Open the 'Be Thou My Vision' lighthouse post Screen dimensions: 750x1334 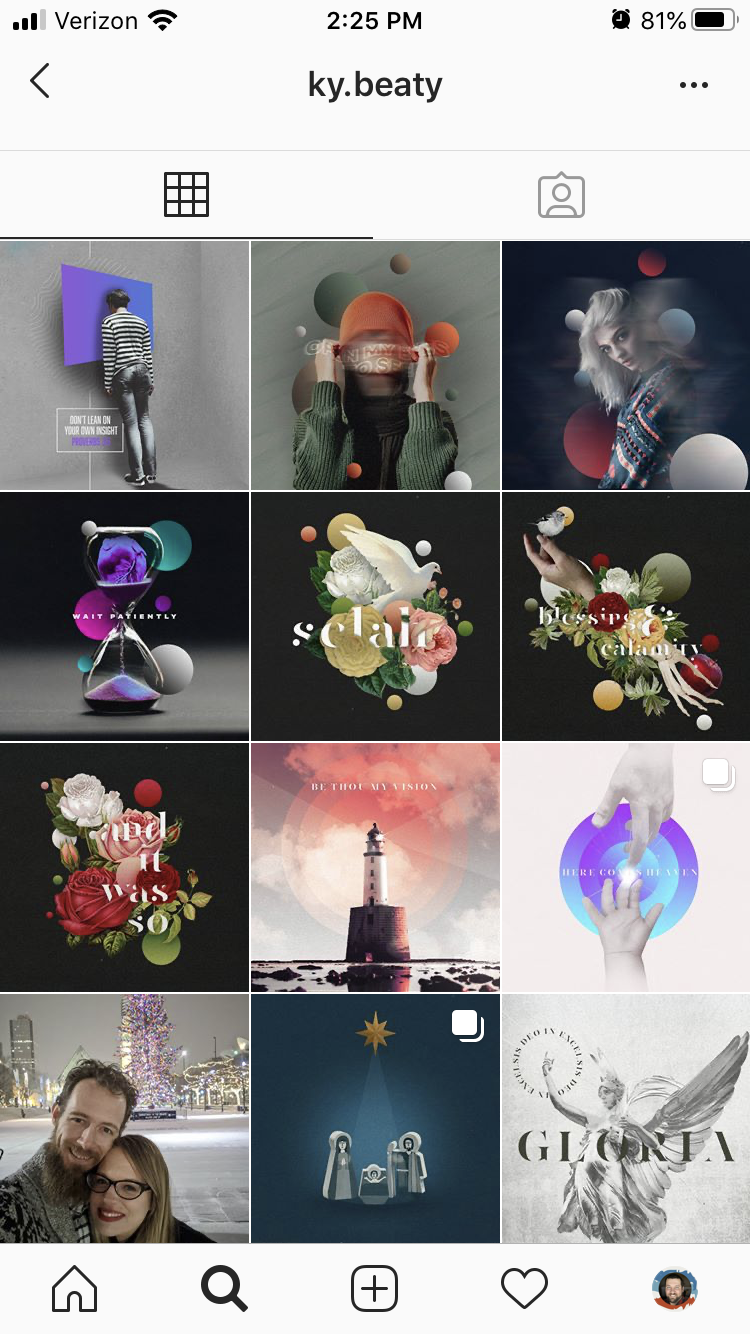tap(375, 867)
